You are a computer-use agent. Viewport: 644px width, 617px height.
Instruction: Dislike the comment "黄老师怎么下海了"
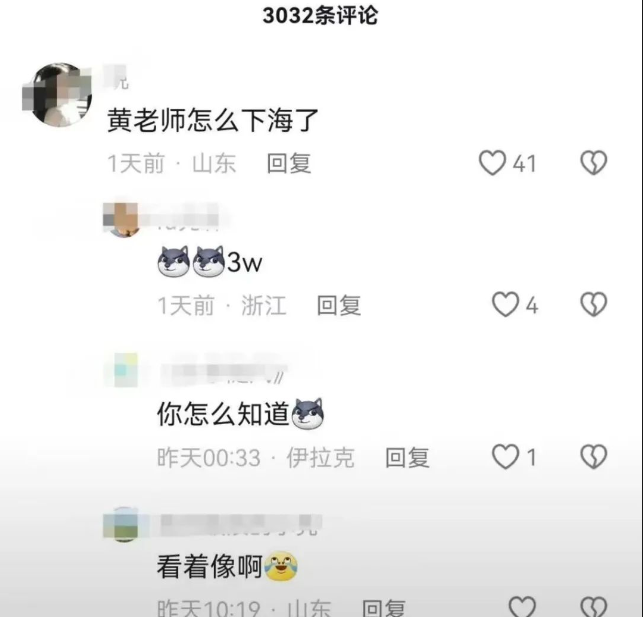click(x=594, y=163)
